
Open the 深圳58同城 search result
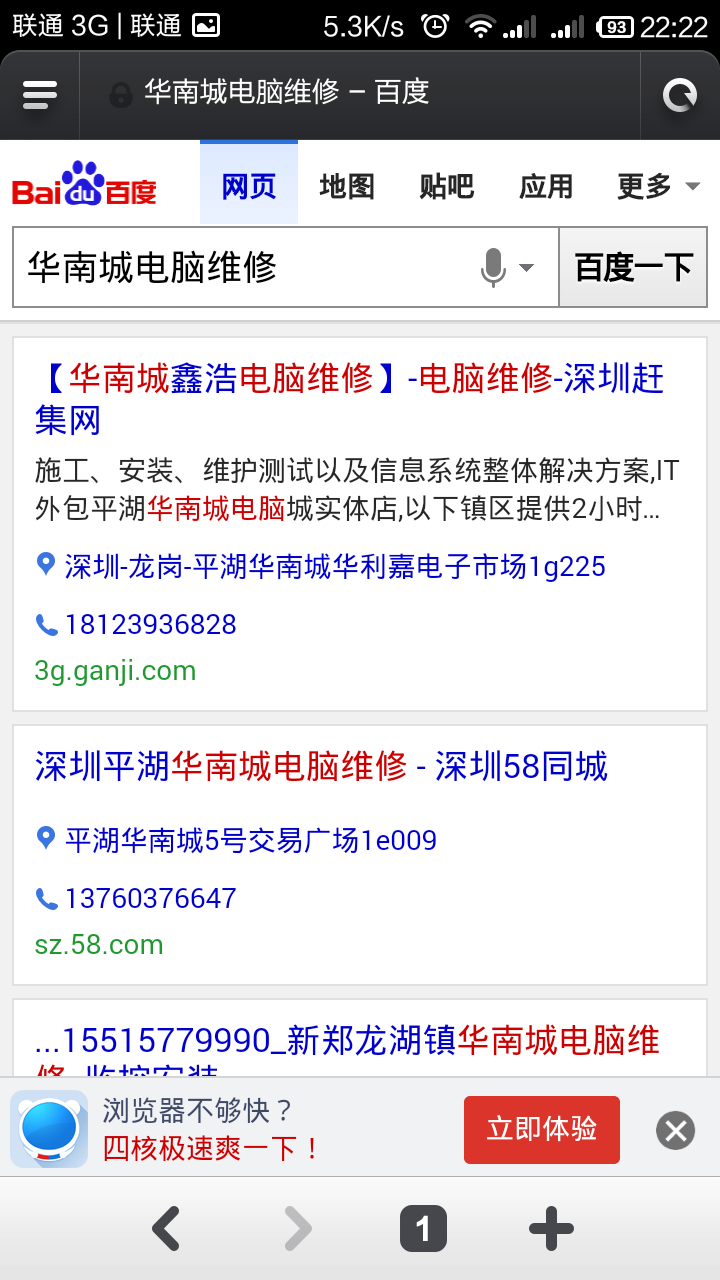point(321,767)
